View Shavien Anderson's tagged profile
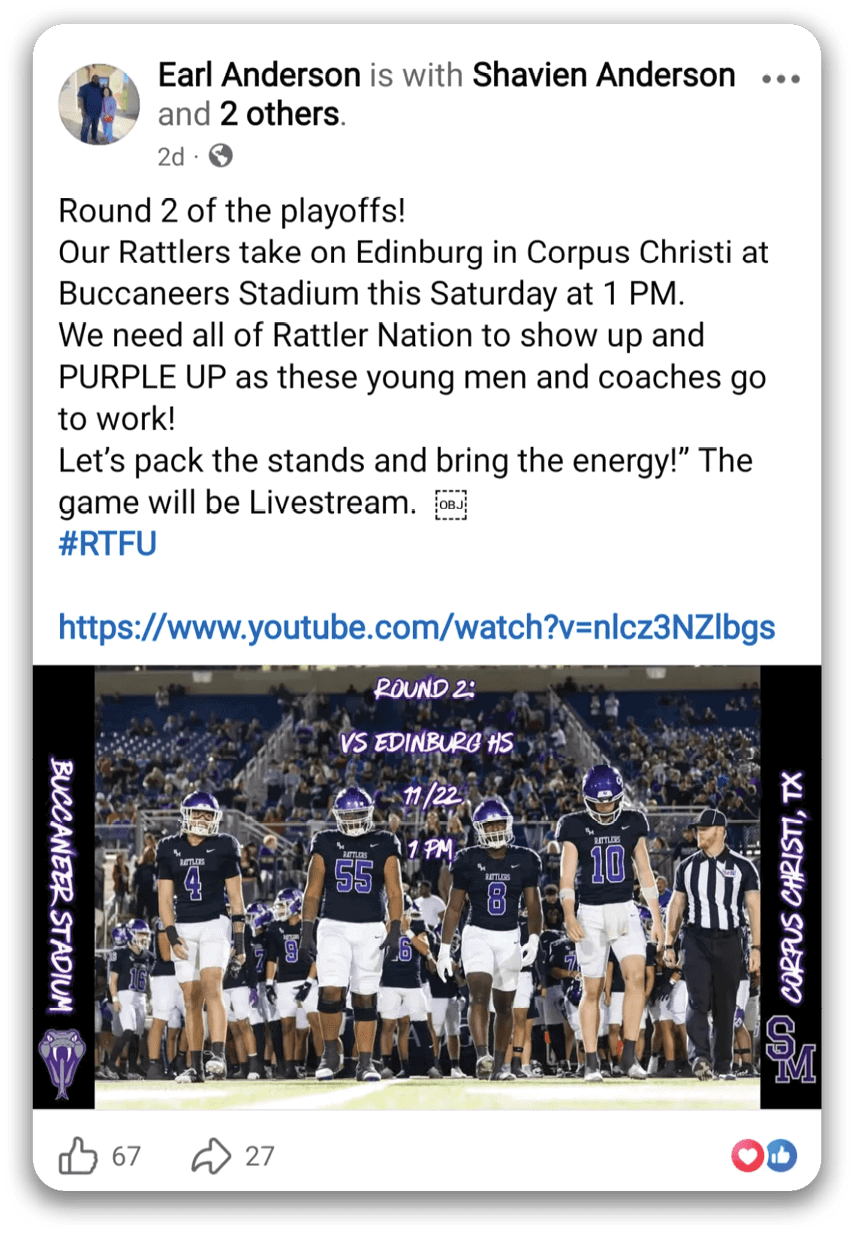 603,75
